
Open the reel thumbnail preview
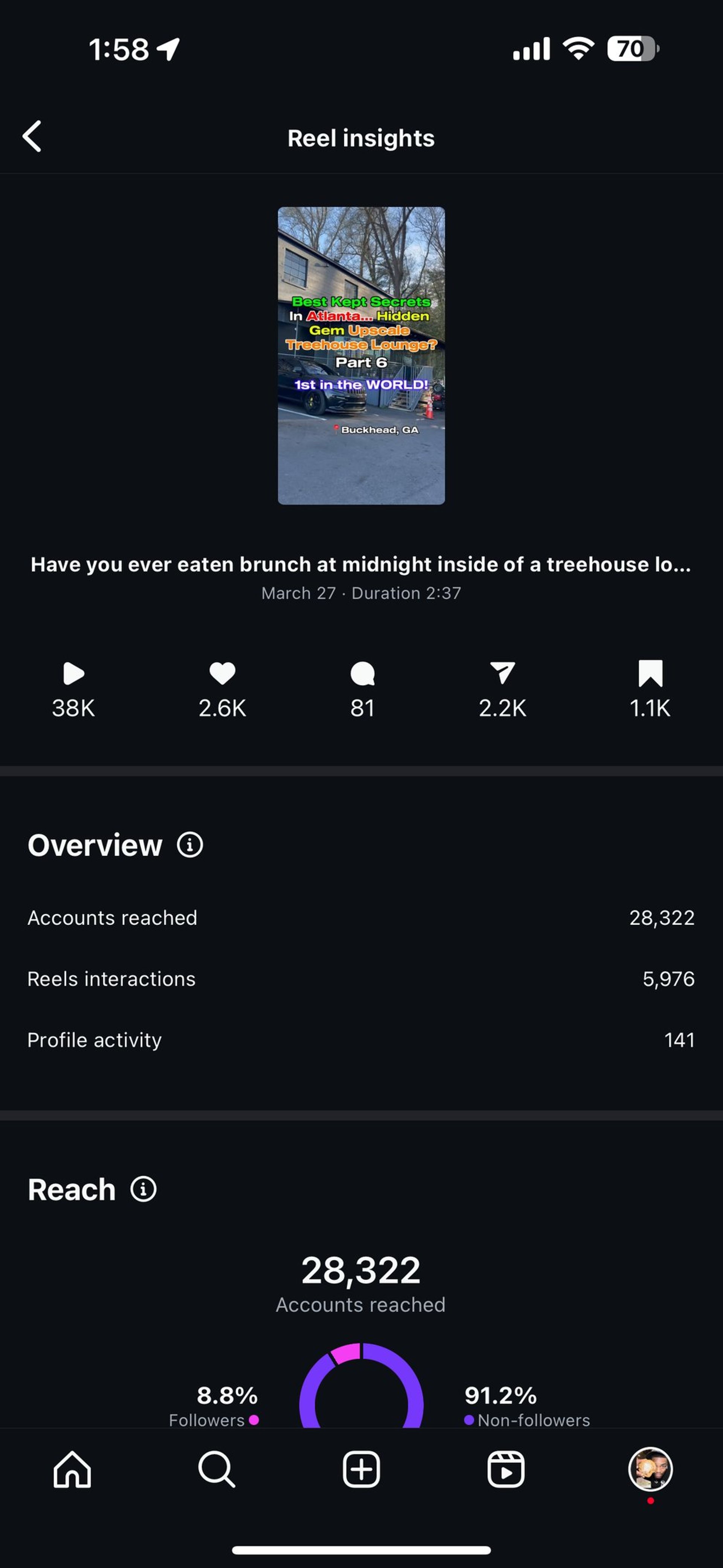[x=361, y=356]
